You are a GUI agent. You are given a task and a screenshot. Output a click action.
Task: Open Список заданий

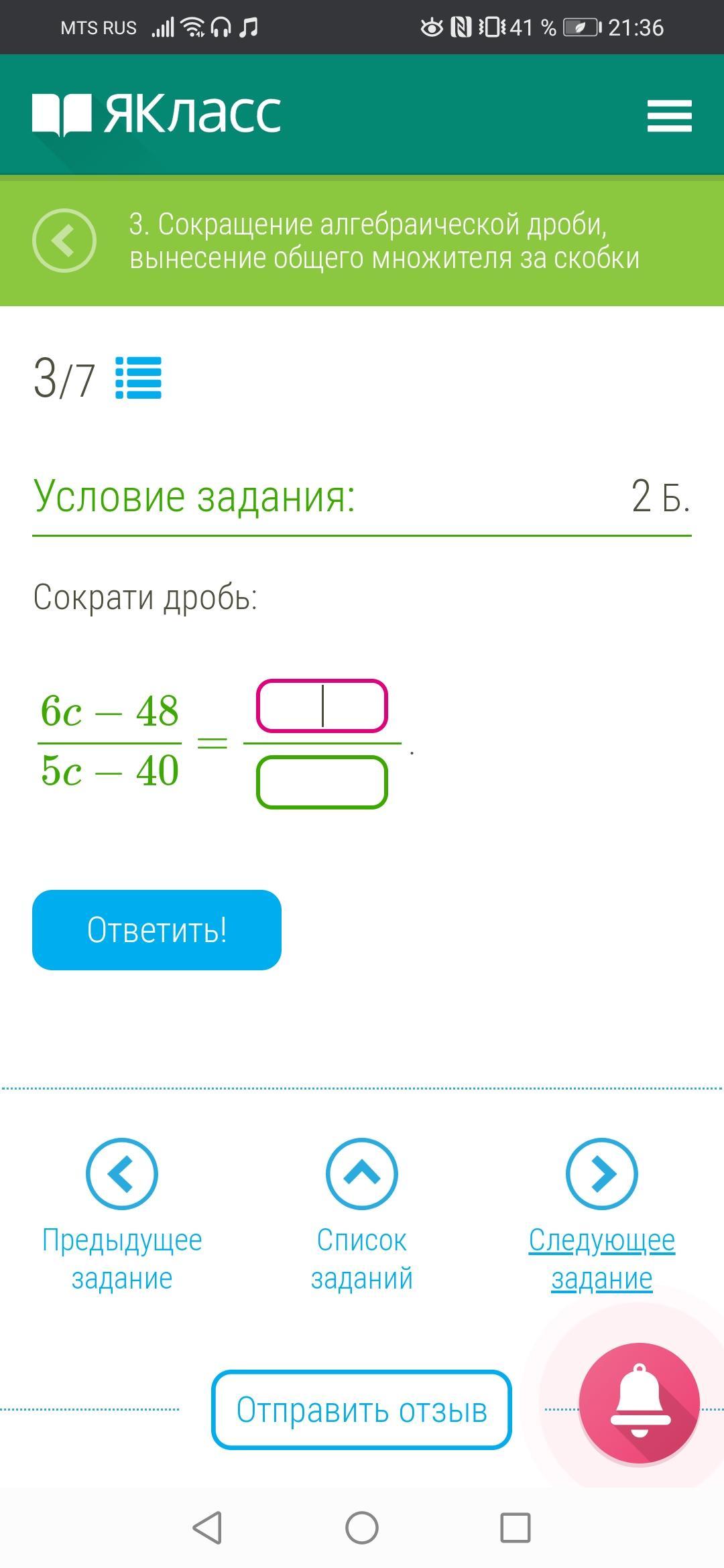362,1214
